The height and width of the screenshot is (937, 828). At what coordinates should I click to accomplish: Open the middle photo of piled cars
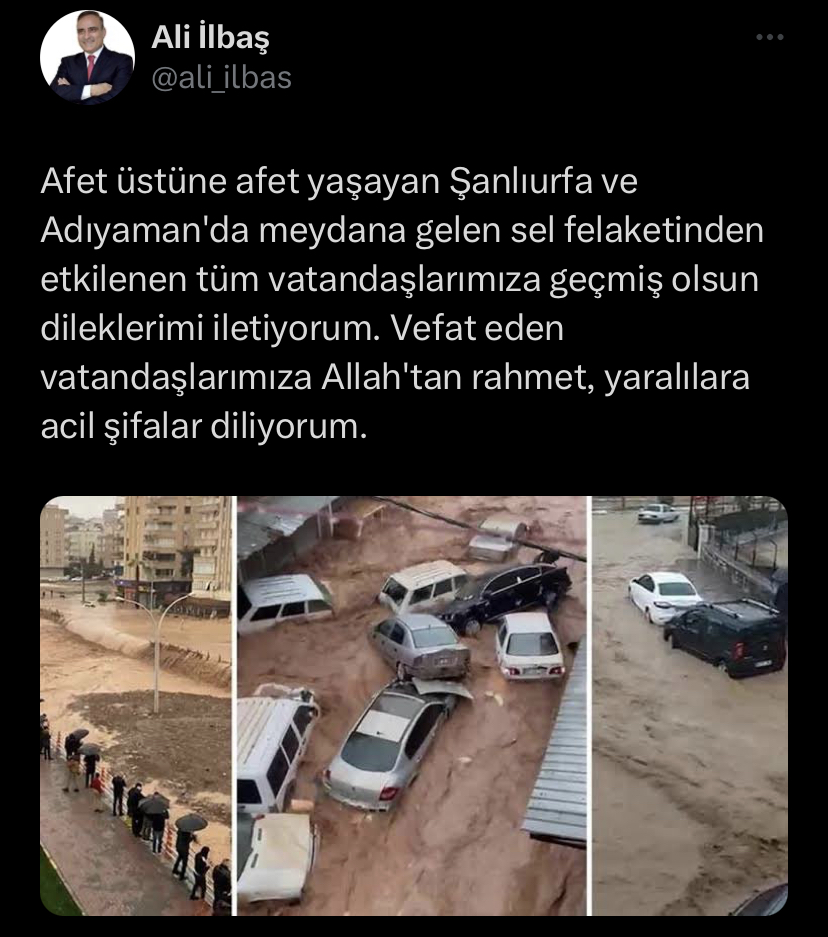[x=411, y=705]
